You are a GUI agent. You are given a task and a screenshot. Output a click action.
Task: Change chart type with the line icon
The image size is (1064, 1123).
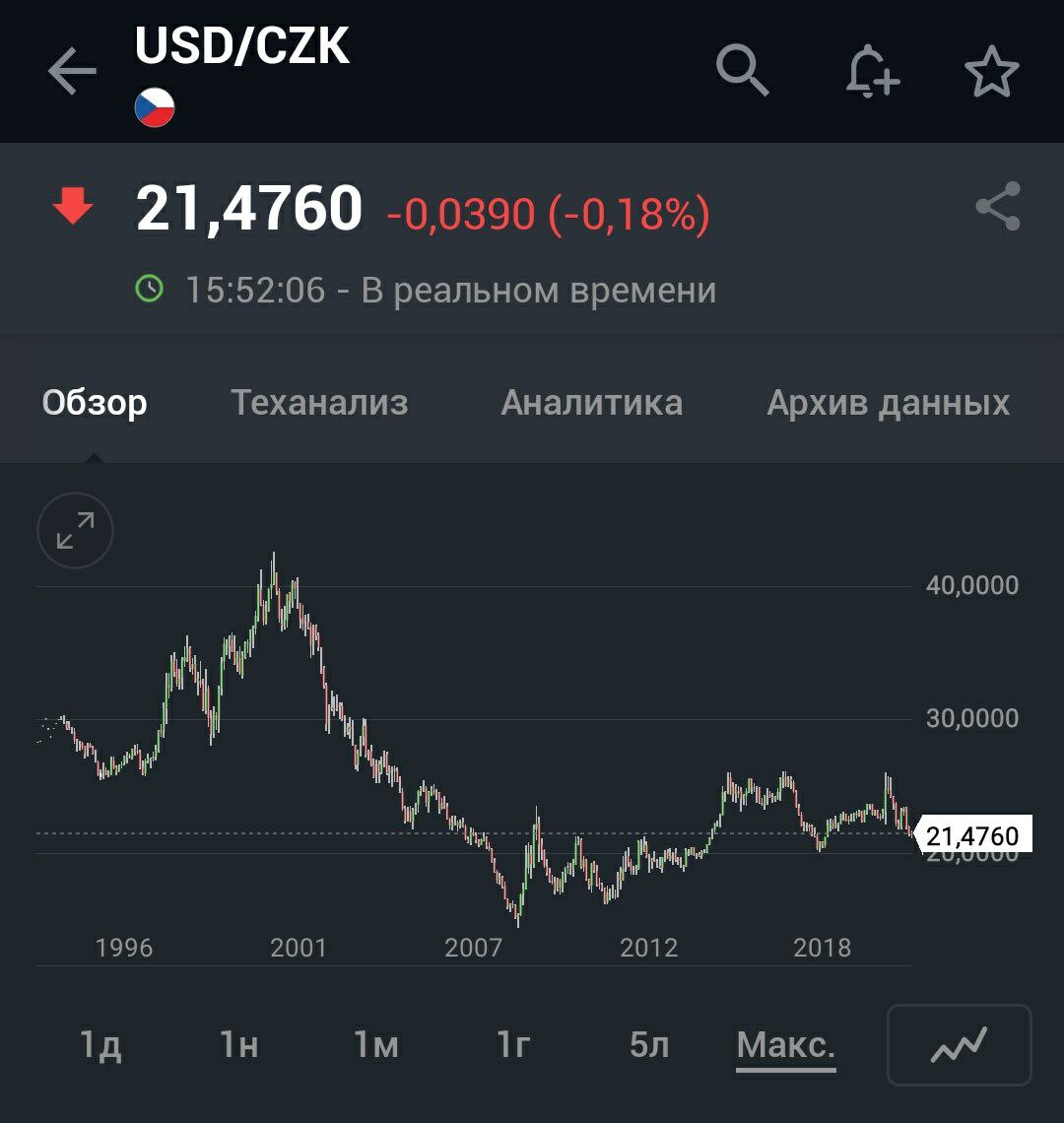coord(959,1044)
